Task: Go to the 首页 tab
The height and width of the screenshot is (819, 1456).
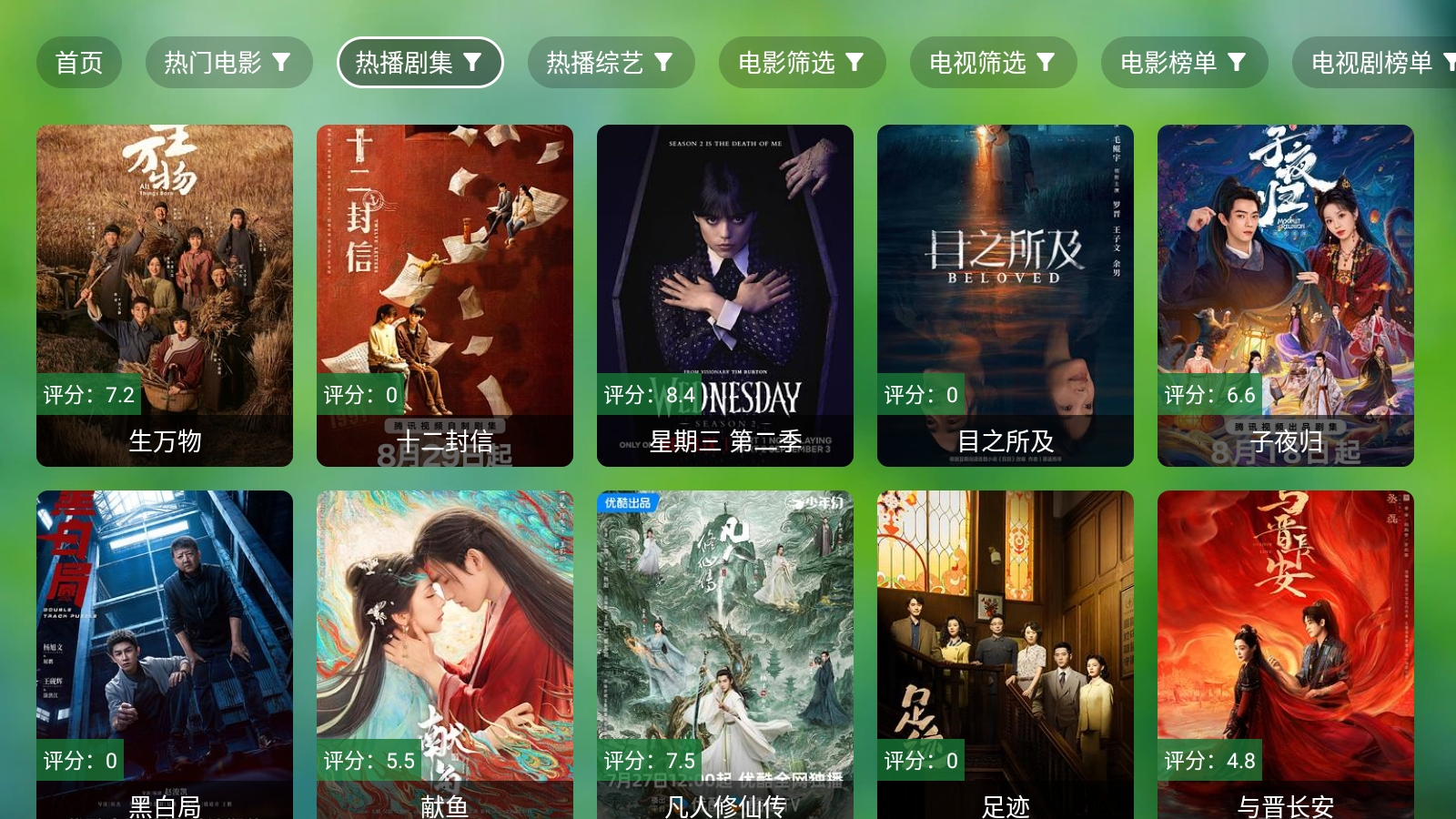Action: pyautogui.click(x=79, y=63)
